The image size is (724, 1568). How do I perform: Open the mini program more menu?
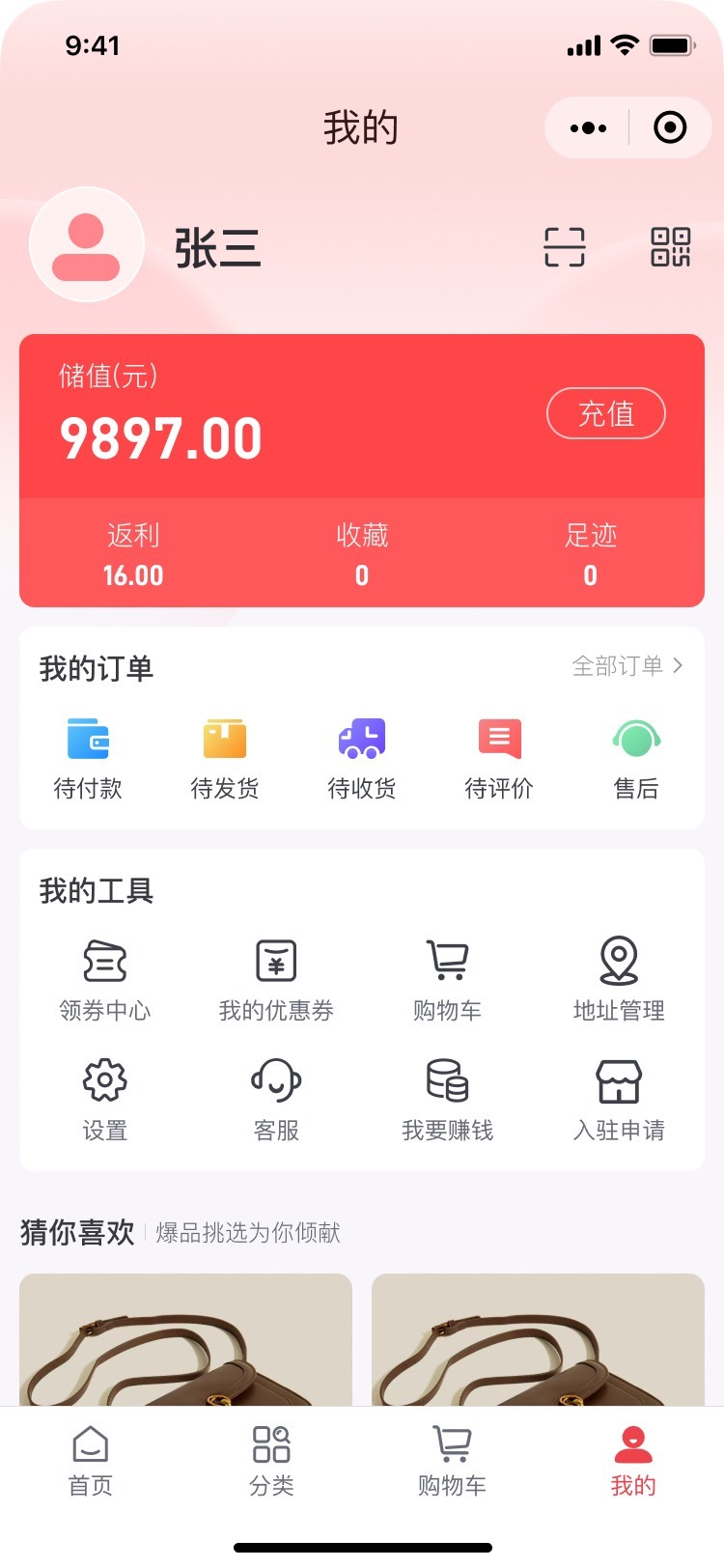(x=588, y=127)
